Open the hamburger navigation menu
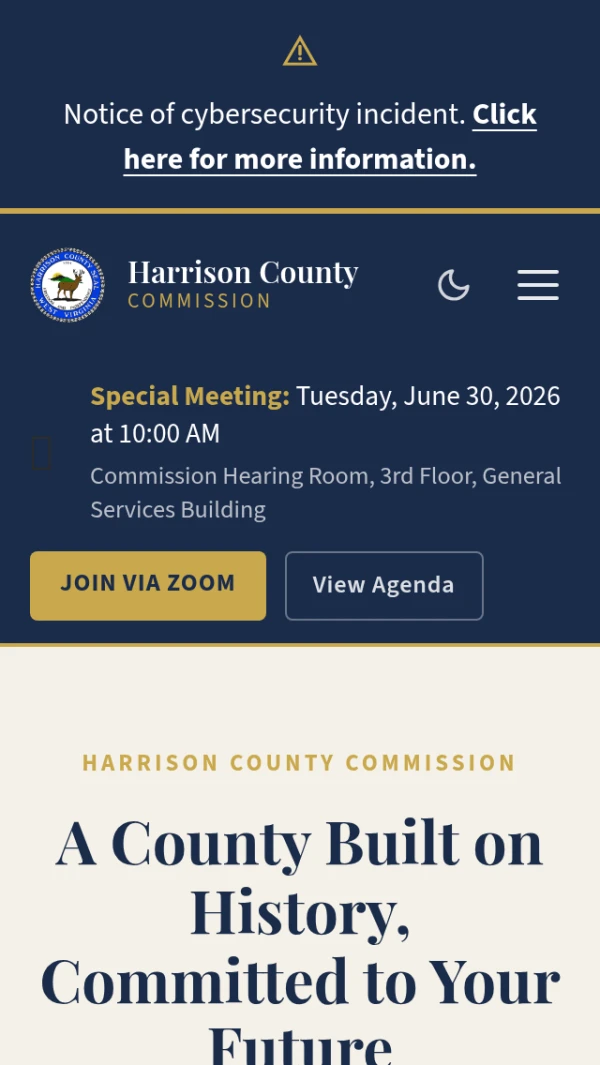The width and height of the screenshot is (600, 1065). [x=538, y=285]
